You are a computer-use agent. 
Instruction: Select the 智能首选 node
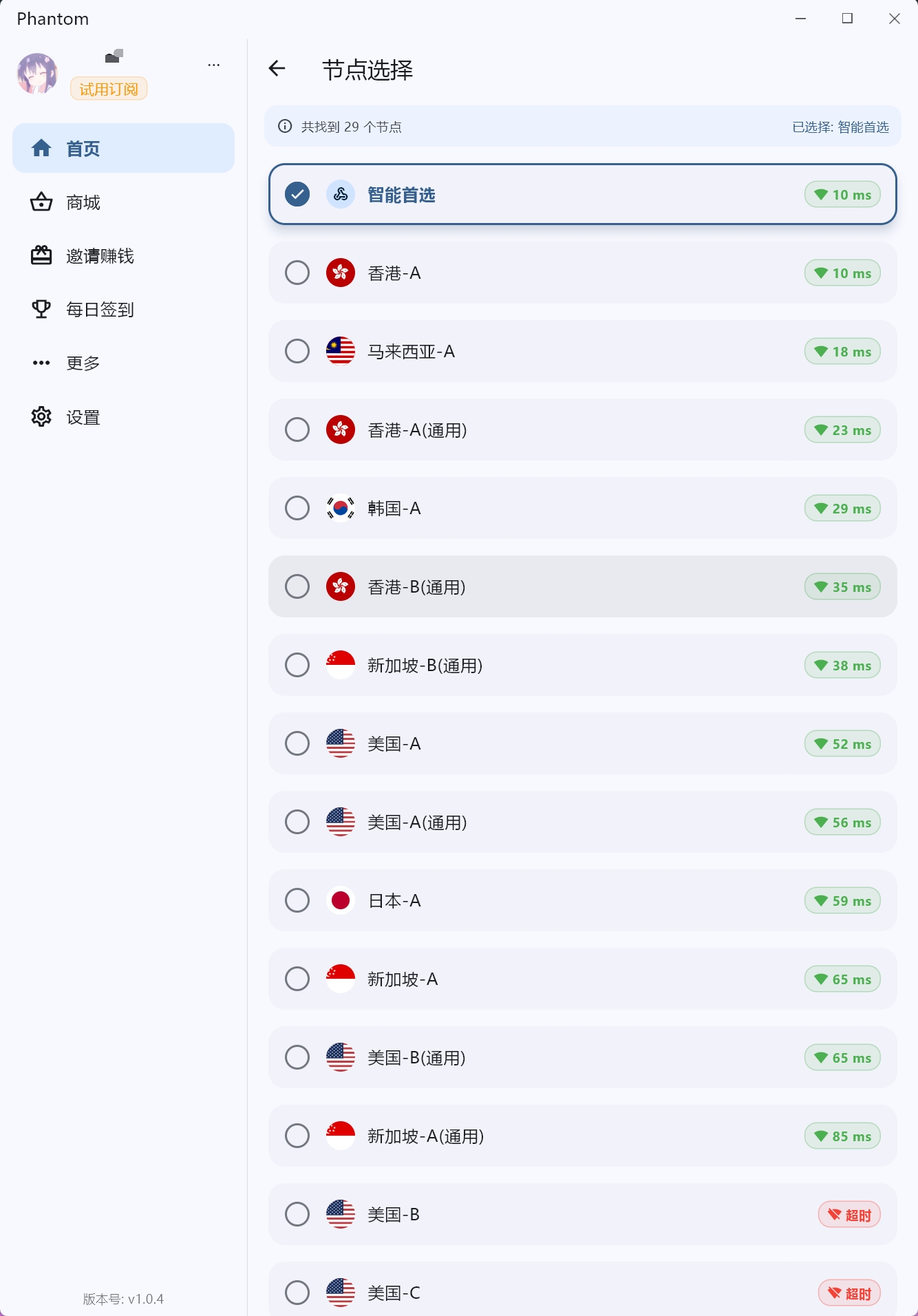[x=582, y=195]
